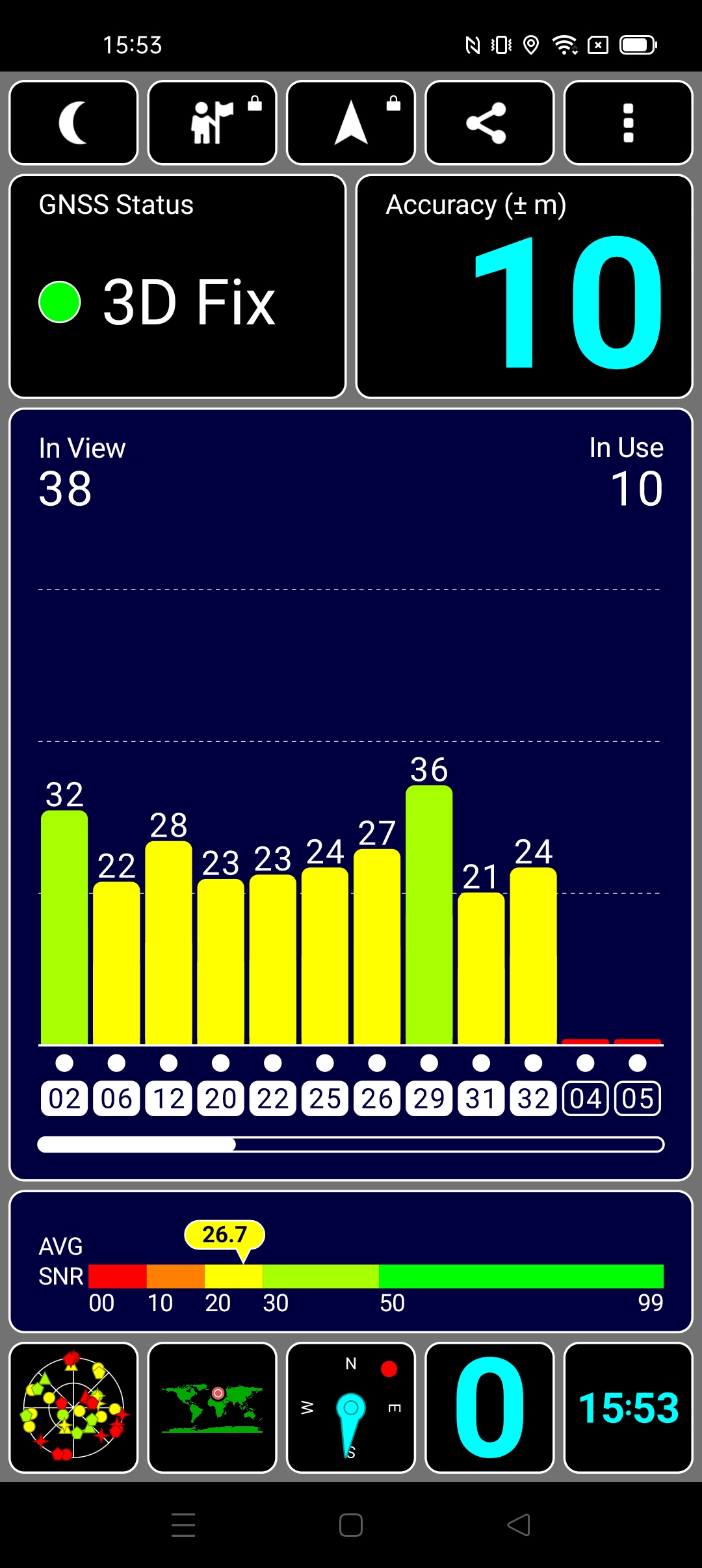
Task: Open the speed tile showing 0
Action: [x=489, y=1407]
